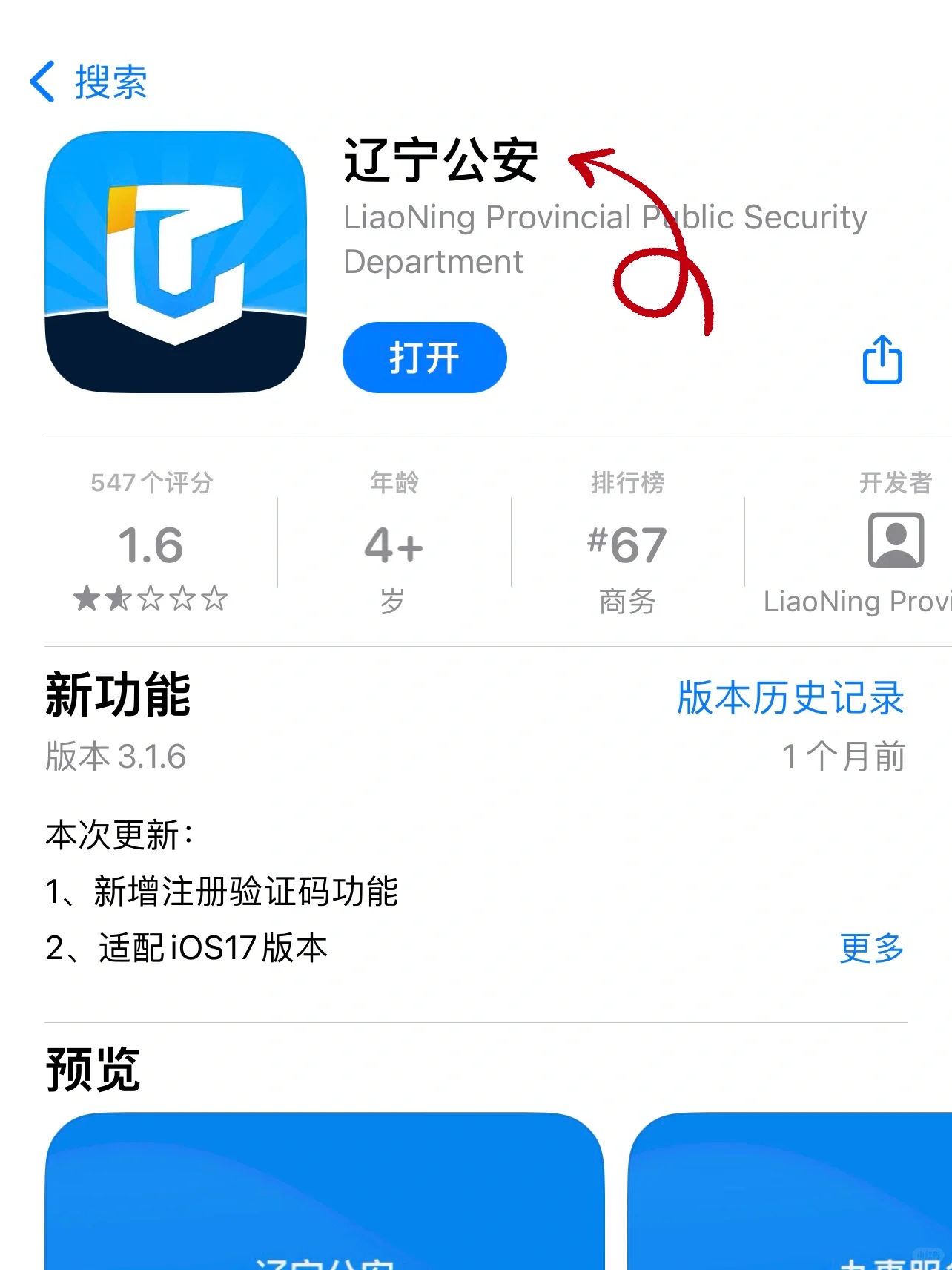Open 版本历史记录 link
Viewport: 952px width, 1270px height.
click(x=790, y=698)
